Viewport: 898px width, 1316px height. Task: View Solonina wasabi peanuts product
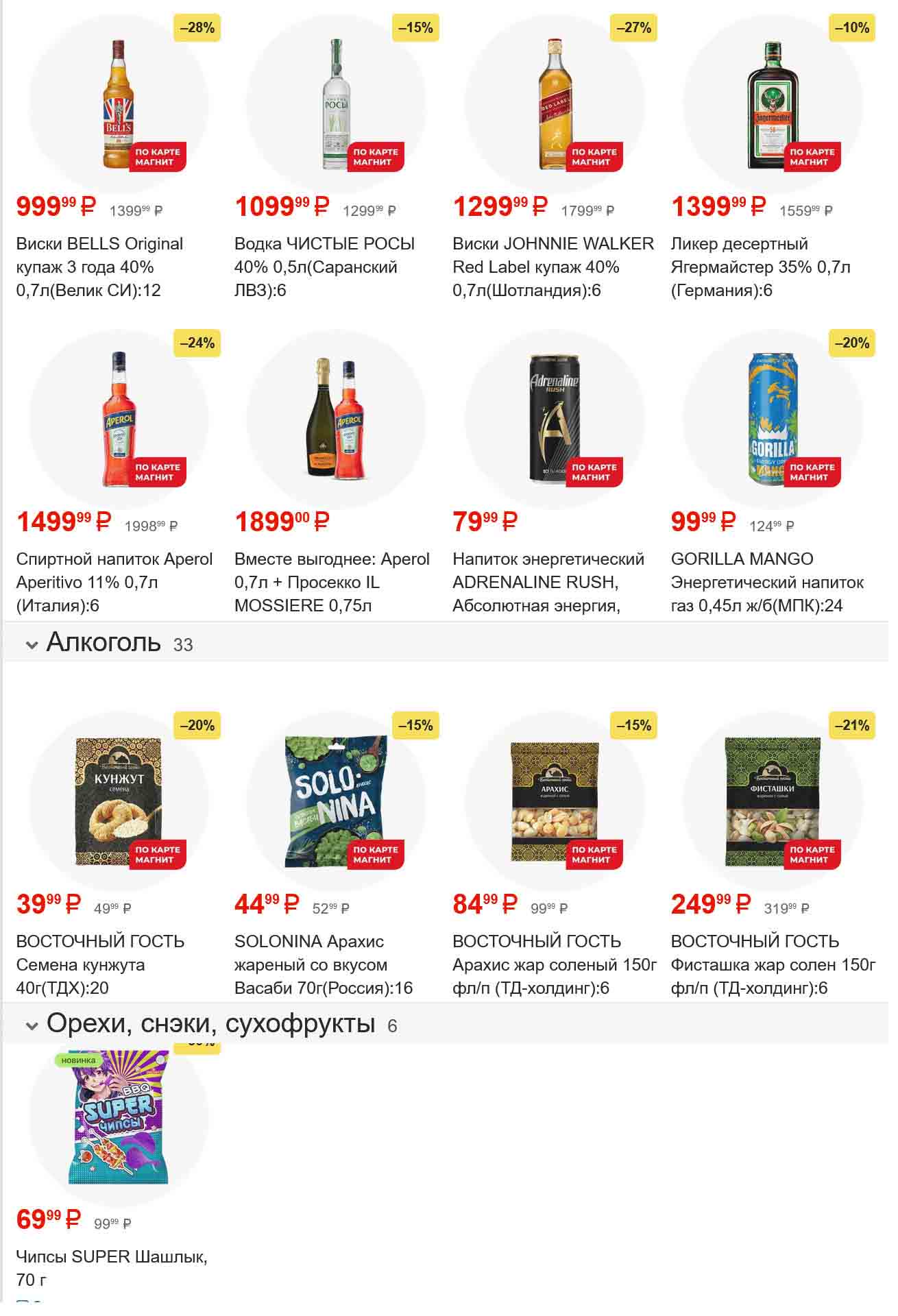click(336, 801)
